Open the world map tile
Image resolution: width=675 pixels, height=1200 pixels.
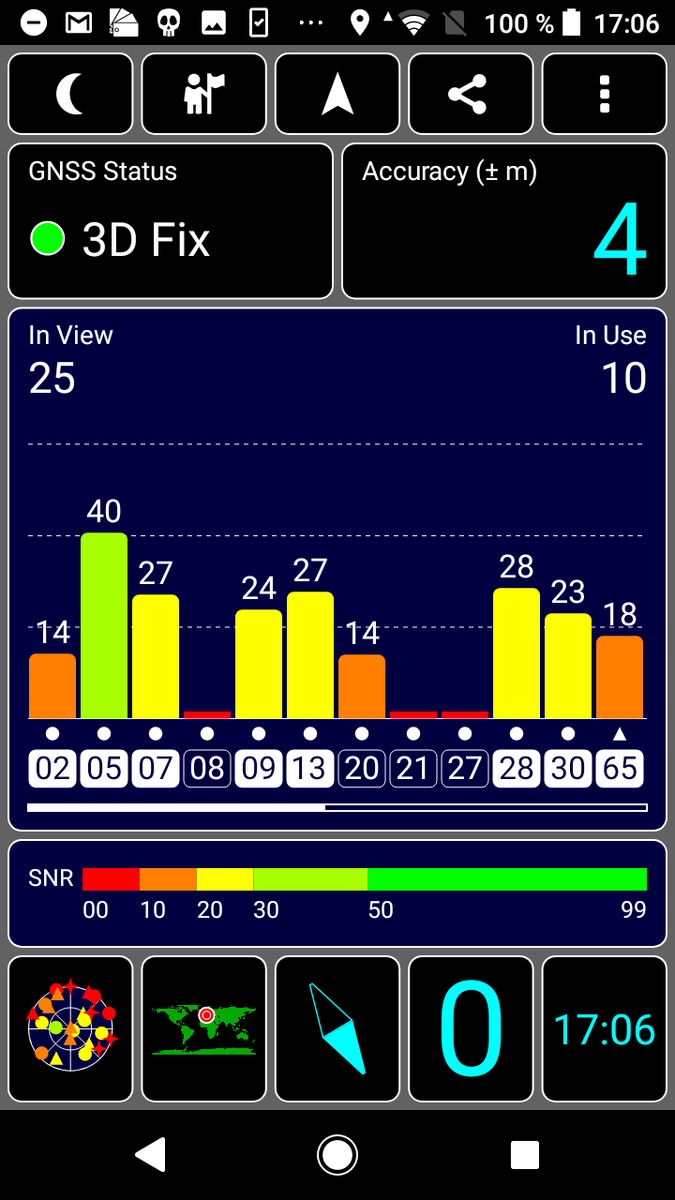point(204,1028)
